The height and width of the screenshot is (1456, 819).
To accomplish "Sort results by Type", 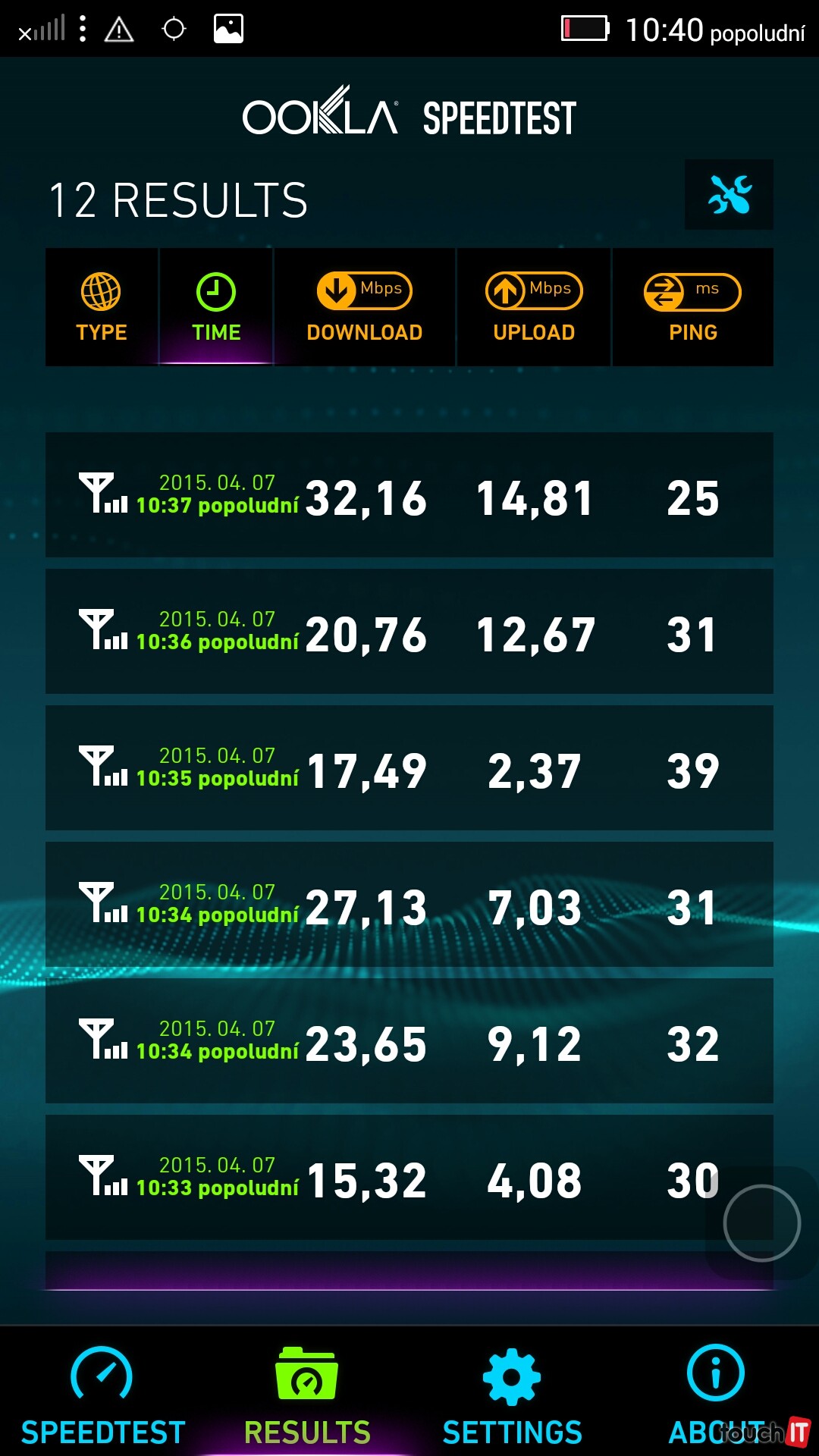I will click(102, 307).
